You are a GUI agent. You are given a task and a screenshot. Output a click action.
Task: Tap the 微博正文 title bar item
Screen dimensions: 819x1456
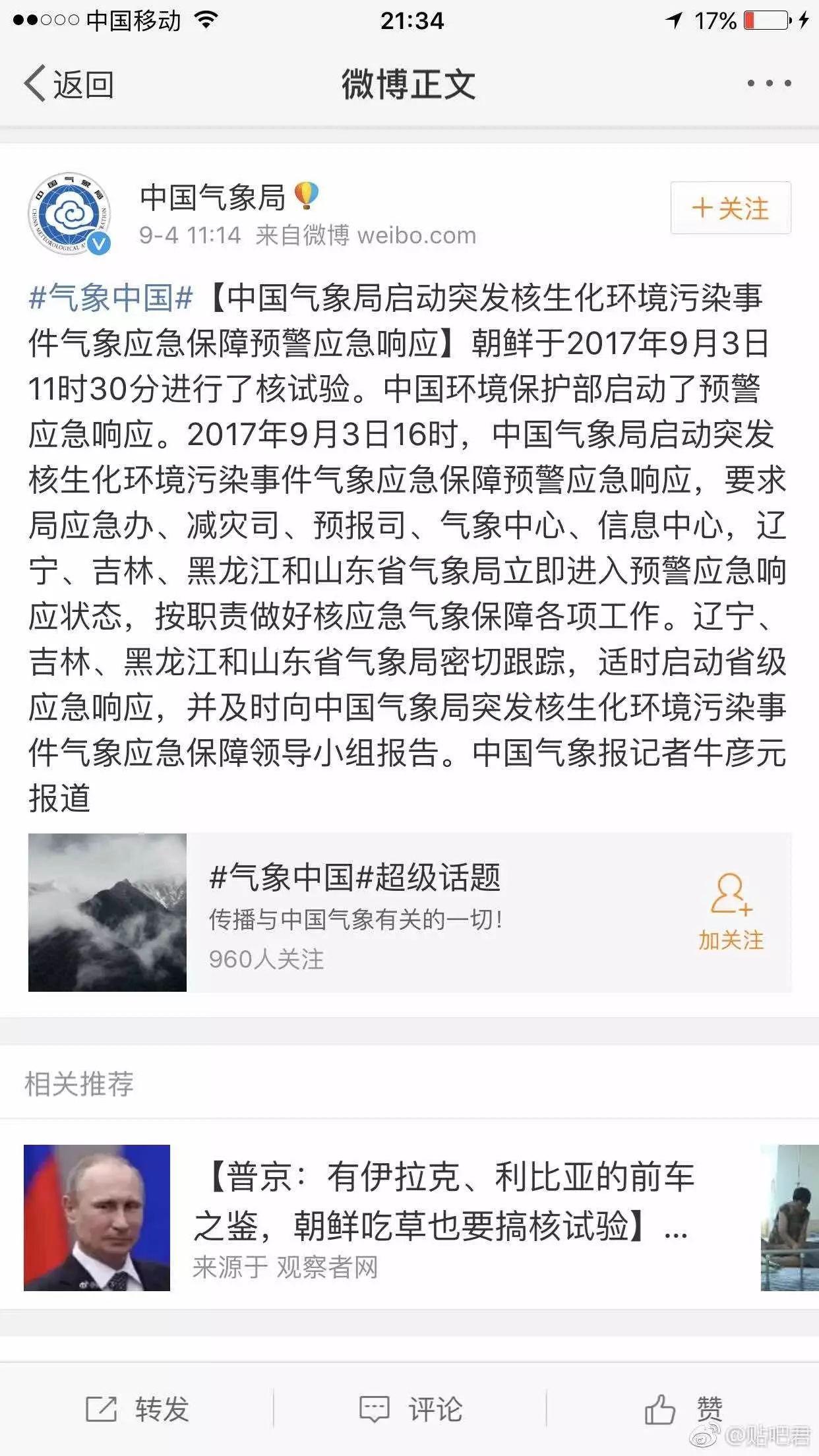click(x=409, y=84)
